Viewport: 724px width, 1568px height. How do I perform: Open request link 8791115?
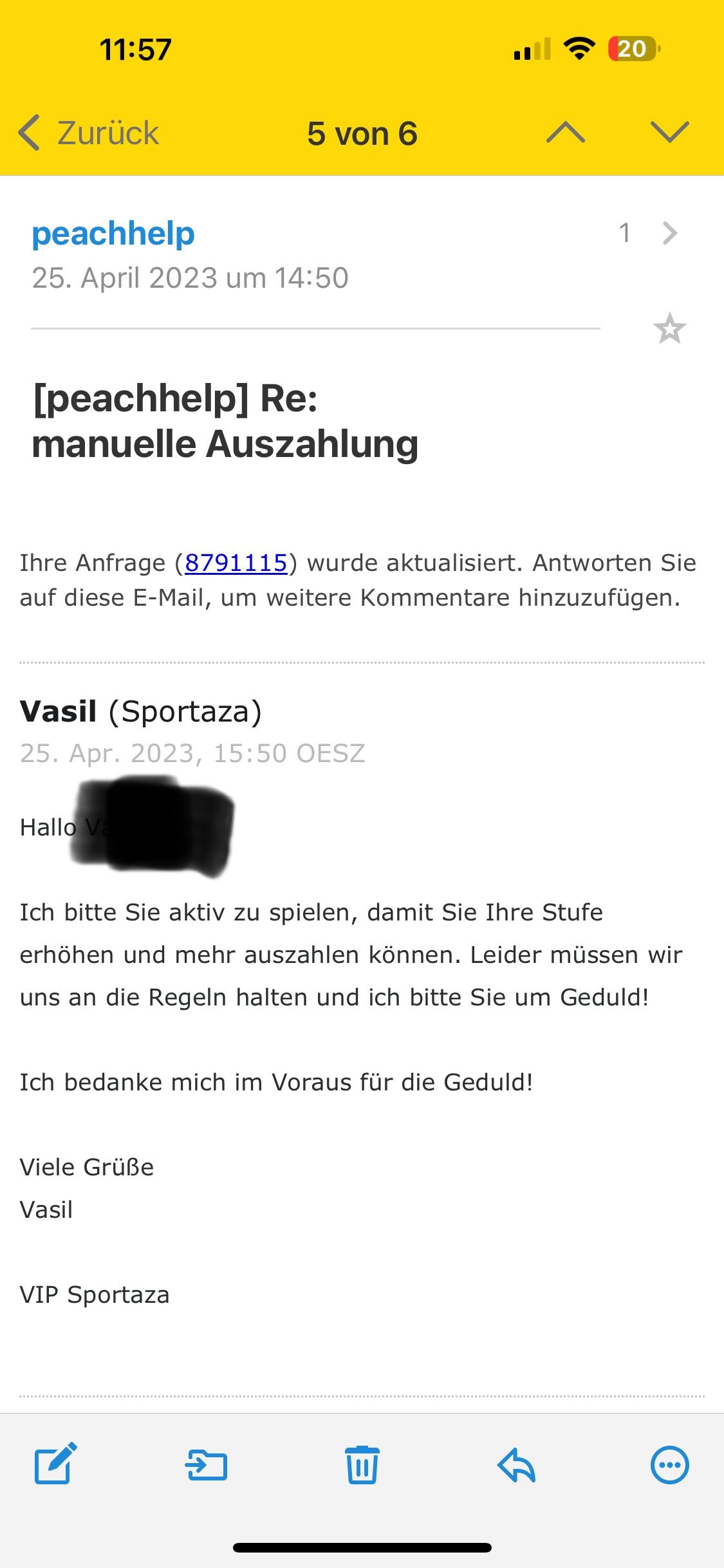tap(236, 563)
